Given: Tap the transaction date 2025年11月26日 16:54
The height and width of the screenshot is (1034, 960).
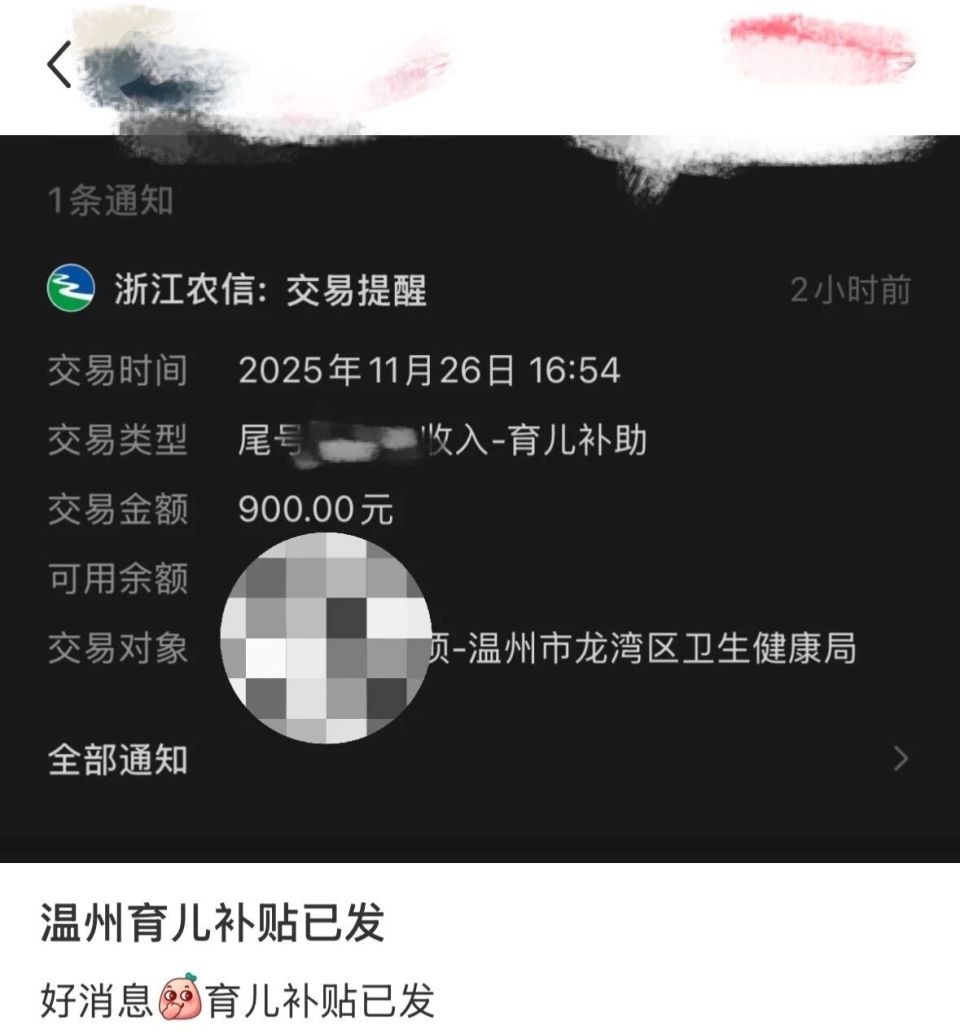Looking at the screenshot, I should 430,372.
